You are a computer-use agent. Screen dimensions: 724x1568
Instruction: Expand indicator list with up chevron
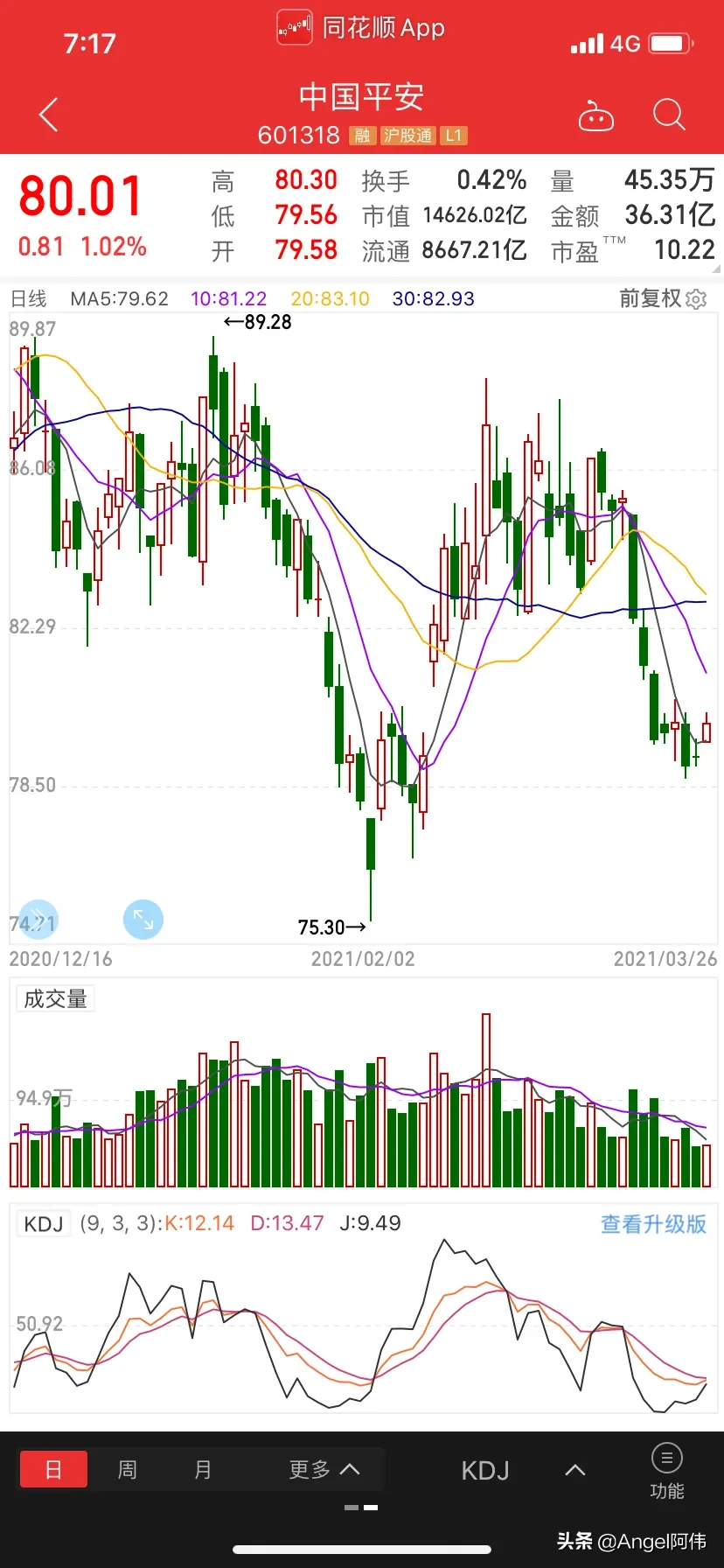pyautogui.click(x=574, y=1470)
